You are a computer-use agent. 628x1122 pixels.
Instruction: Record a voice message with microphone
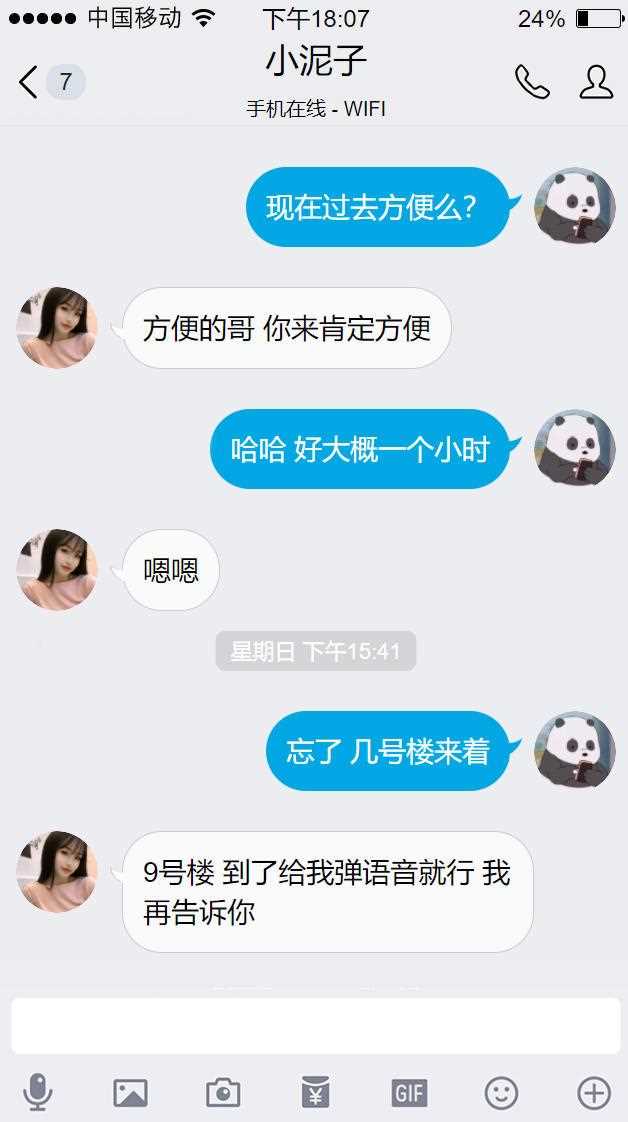(x=37, y=1092)
